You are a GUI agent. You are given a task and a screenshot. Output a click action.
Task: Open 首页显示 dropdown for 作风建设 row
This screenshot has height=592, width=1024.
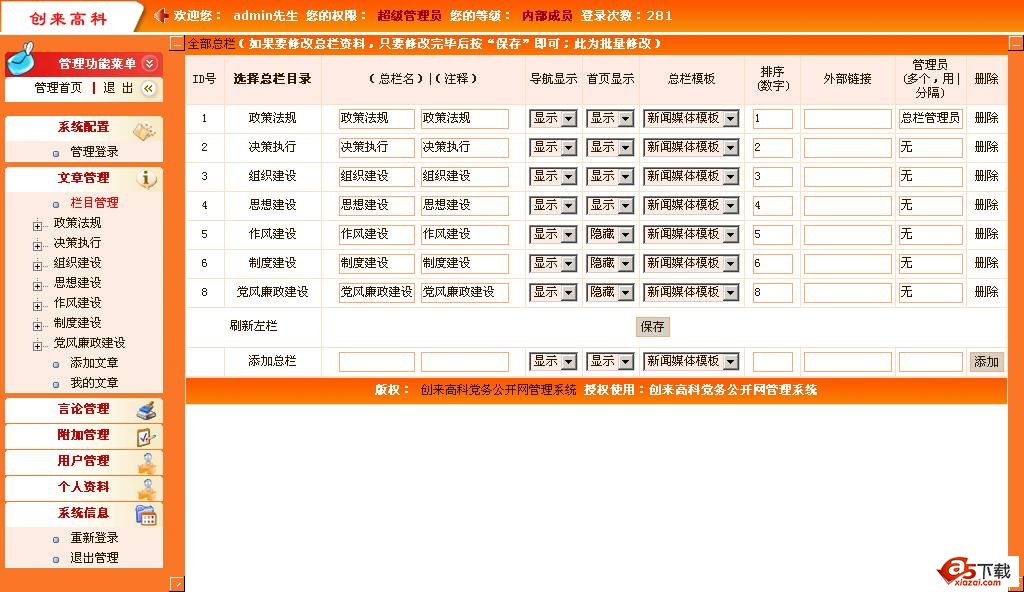pos(610,234)
